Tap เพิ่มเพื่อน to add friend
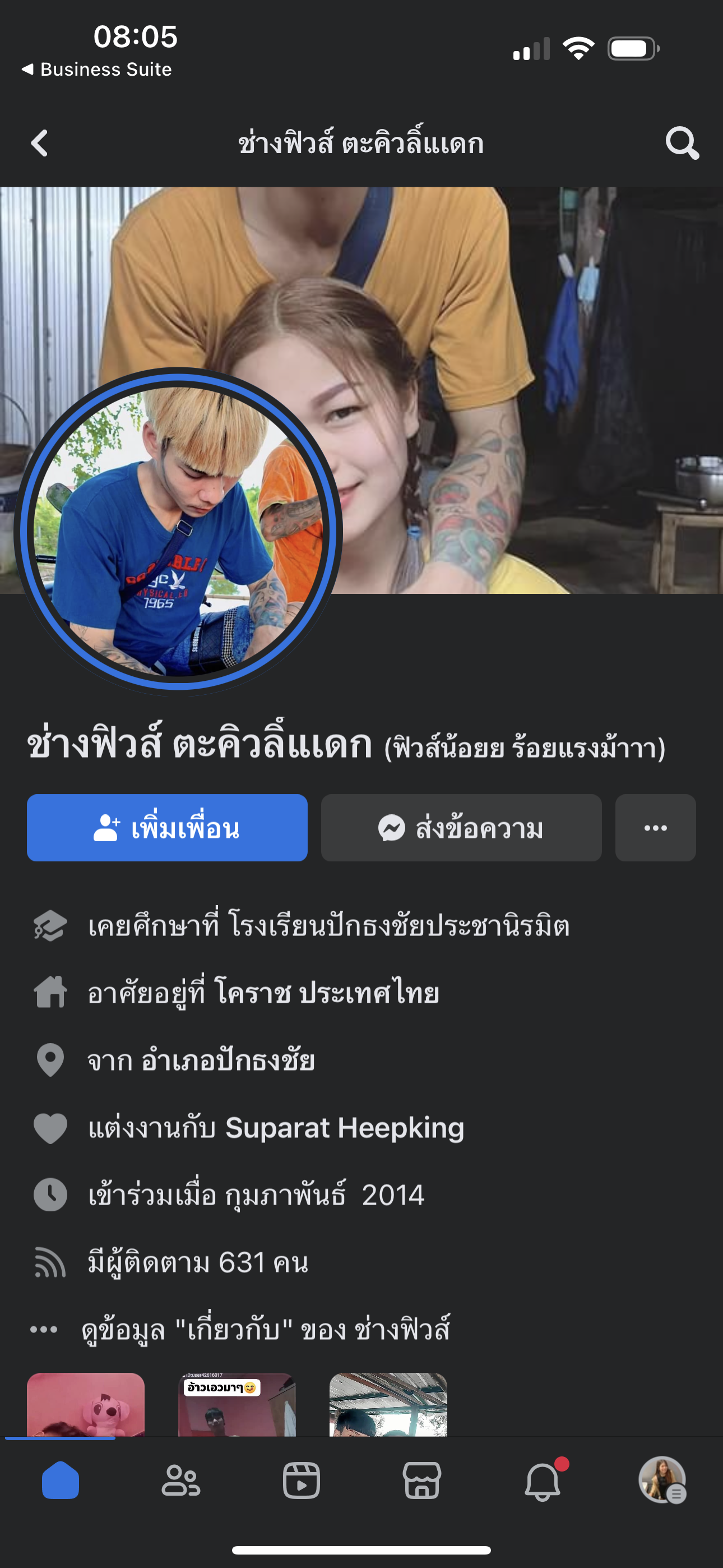Screen dimensions: 723x1568 (167, 828)
